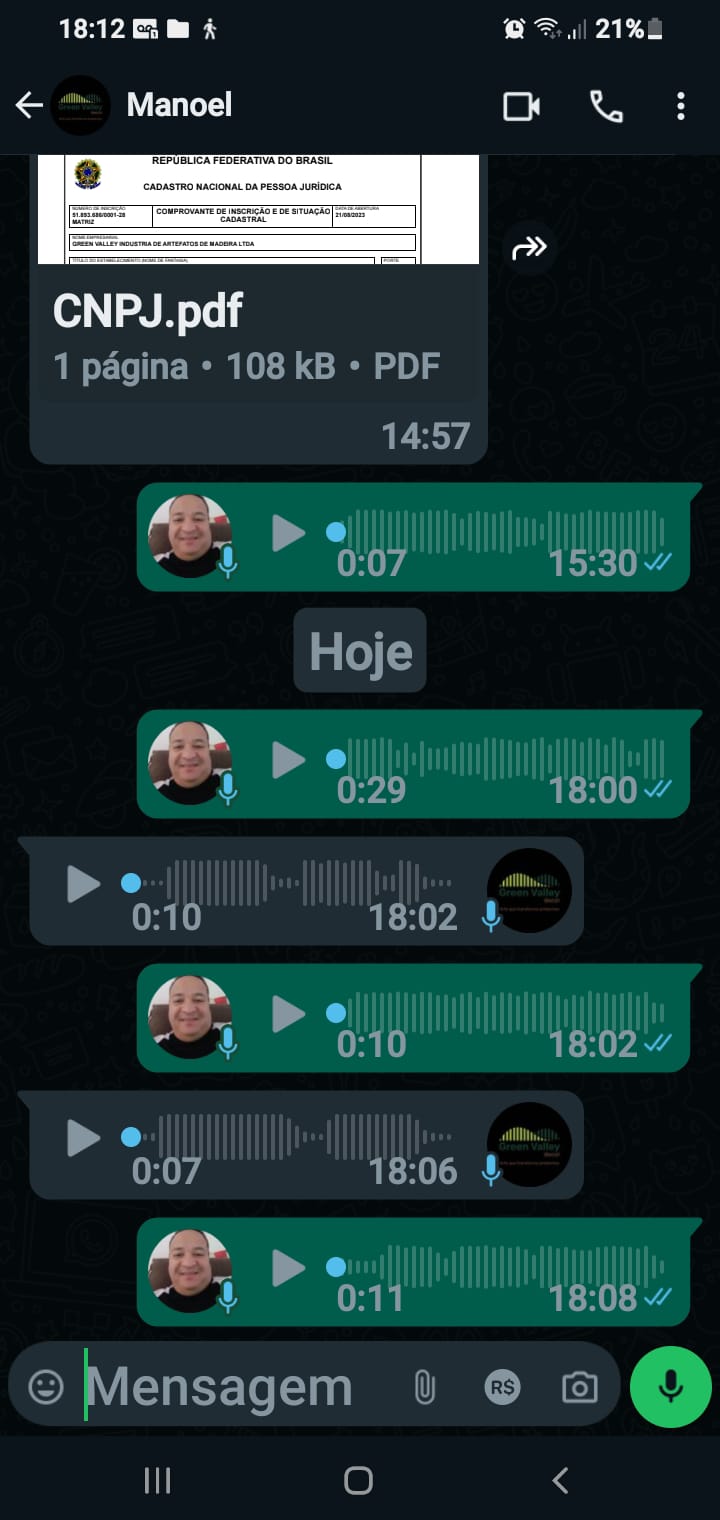This screenshot has width=720, height=1520.
Task: Go back from Manoel's chat
Action: coord(29,105)
